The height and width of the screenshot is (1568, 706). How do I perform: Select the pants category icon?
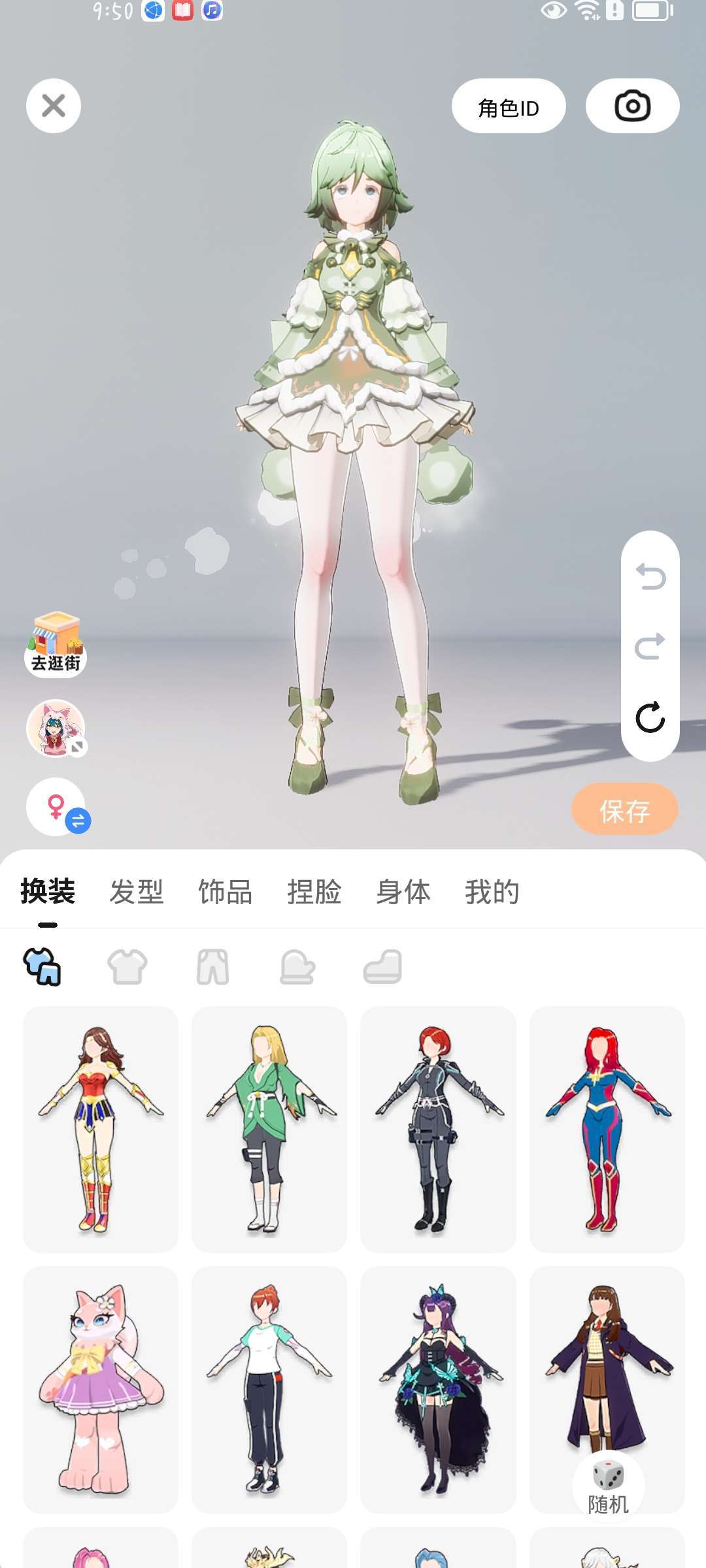(212, 967)
